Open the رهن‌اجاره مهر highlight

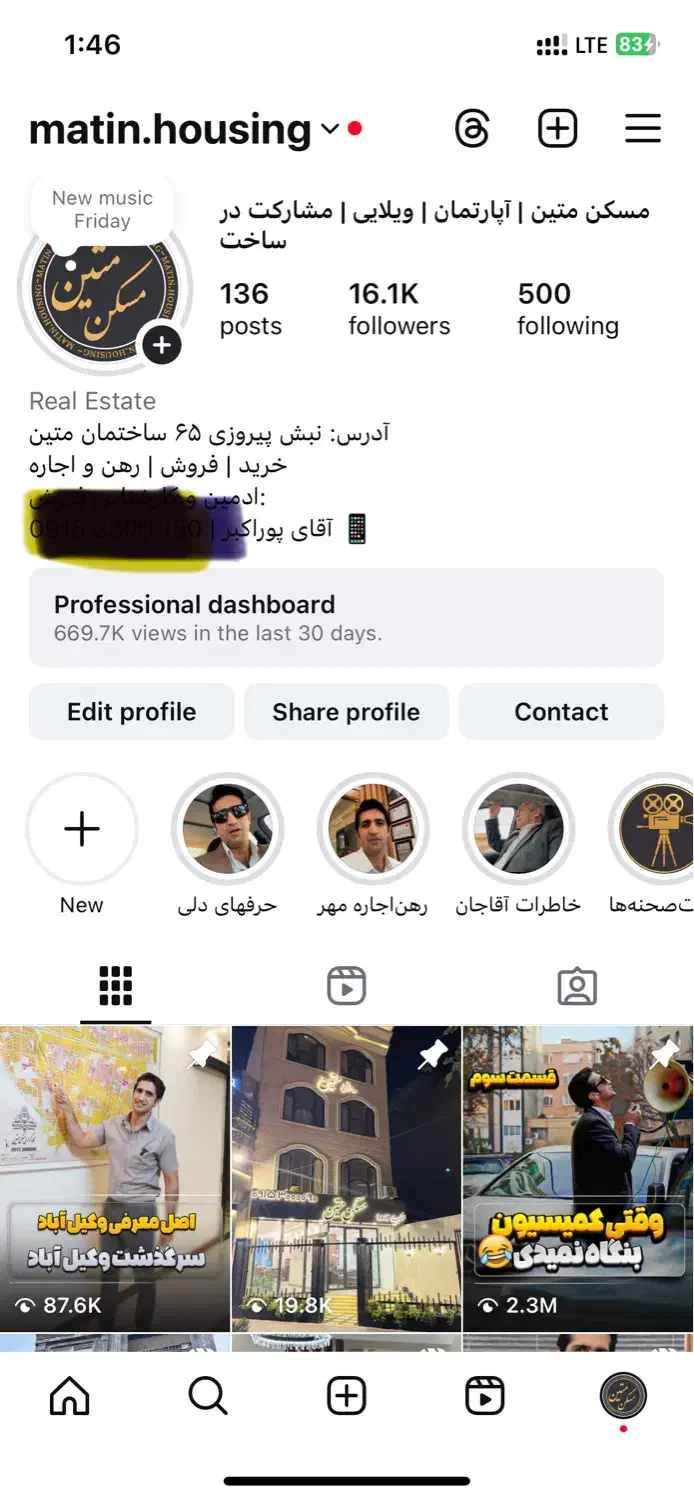(373, 830)
